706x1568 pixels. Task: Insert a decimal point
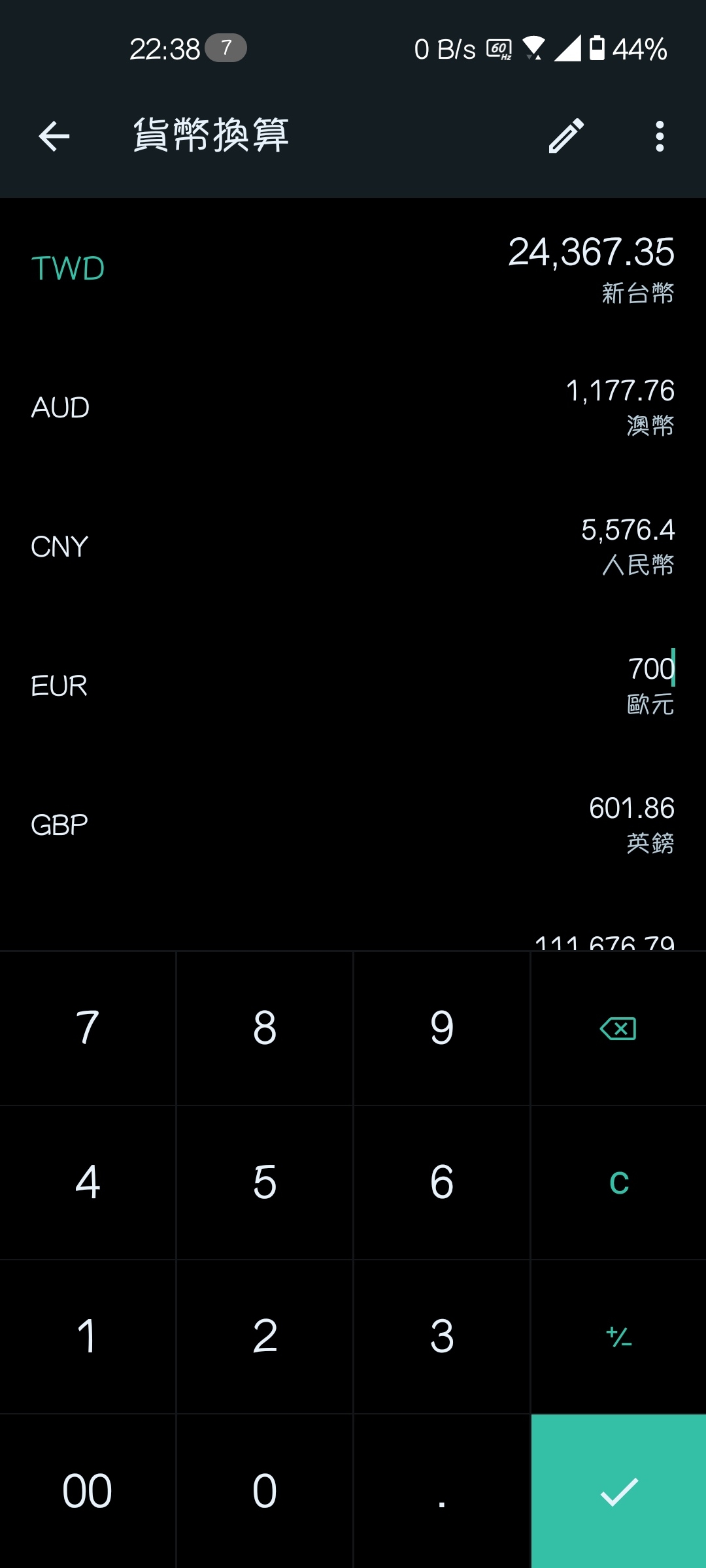[x=442, y=1492]
